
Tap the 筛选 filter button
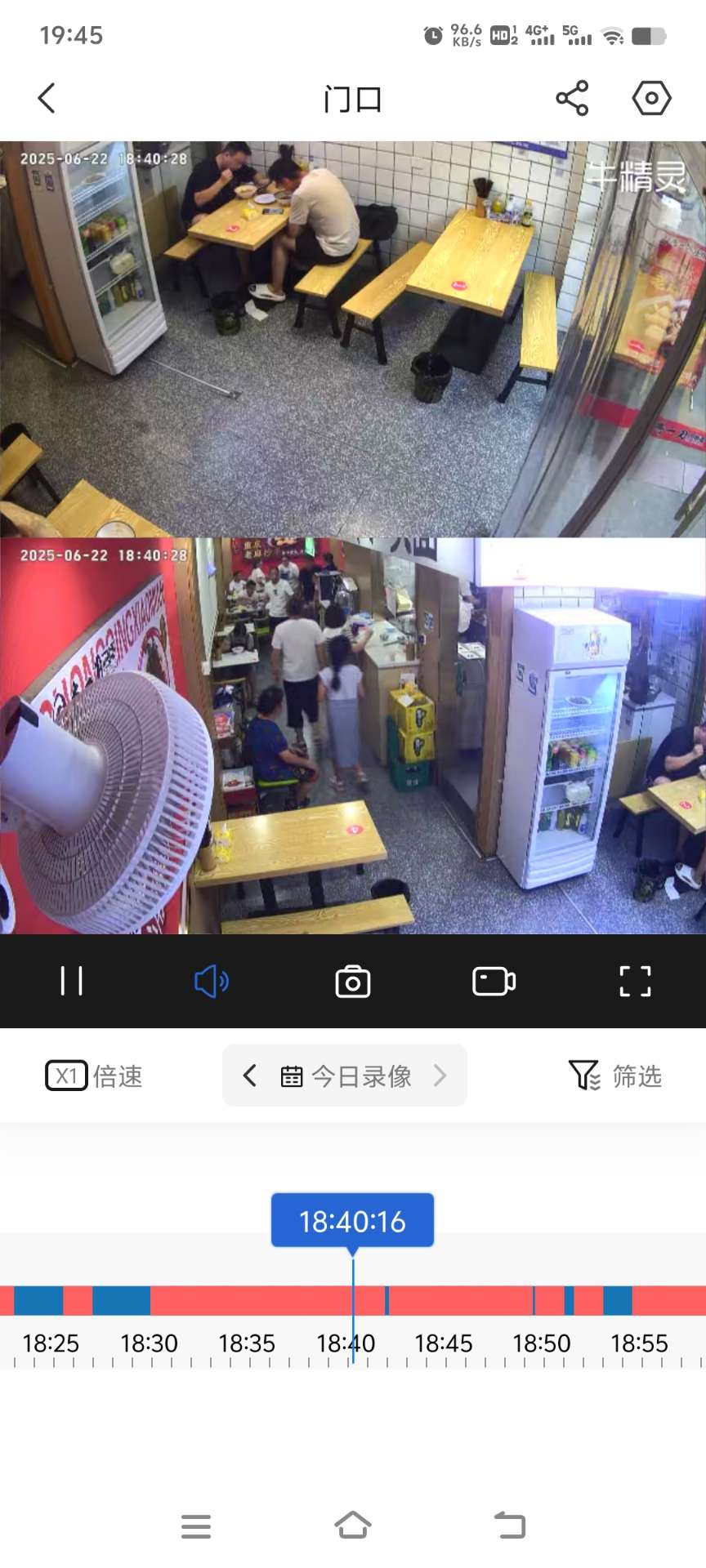pos(614,1076)
